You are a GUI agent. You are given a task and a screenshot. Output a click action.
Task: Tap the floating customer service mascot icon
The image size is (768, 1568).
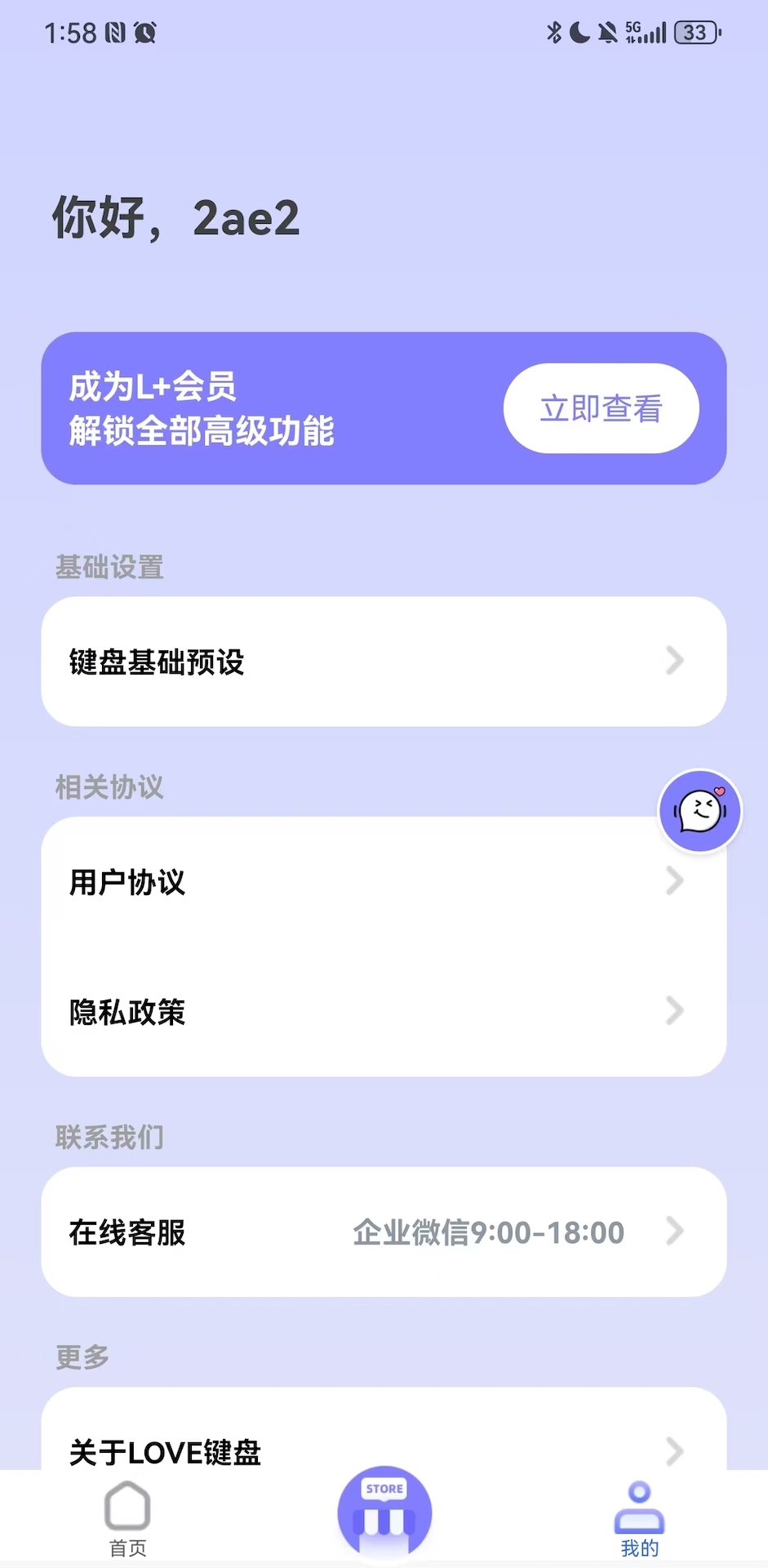tap(699, 810)
